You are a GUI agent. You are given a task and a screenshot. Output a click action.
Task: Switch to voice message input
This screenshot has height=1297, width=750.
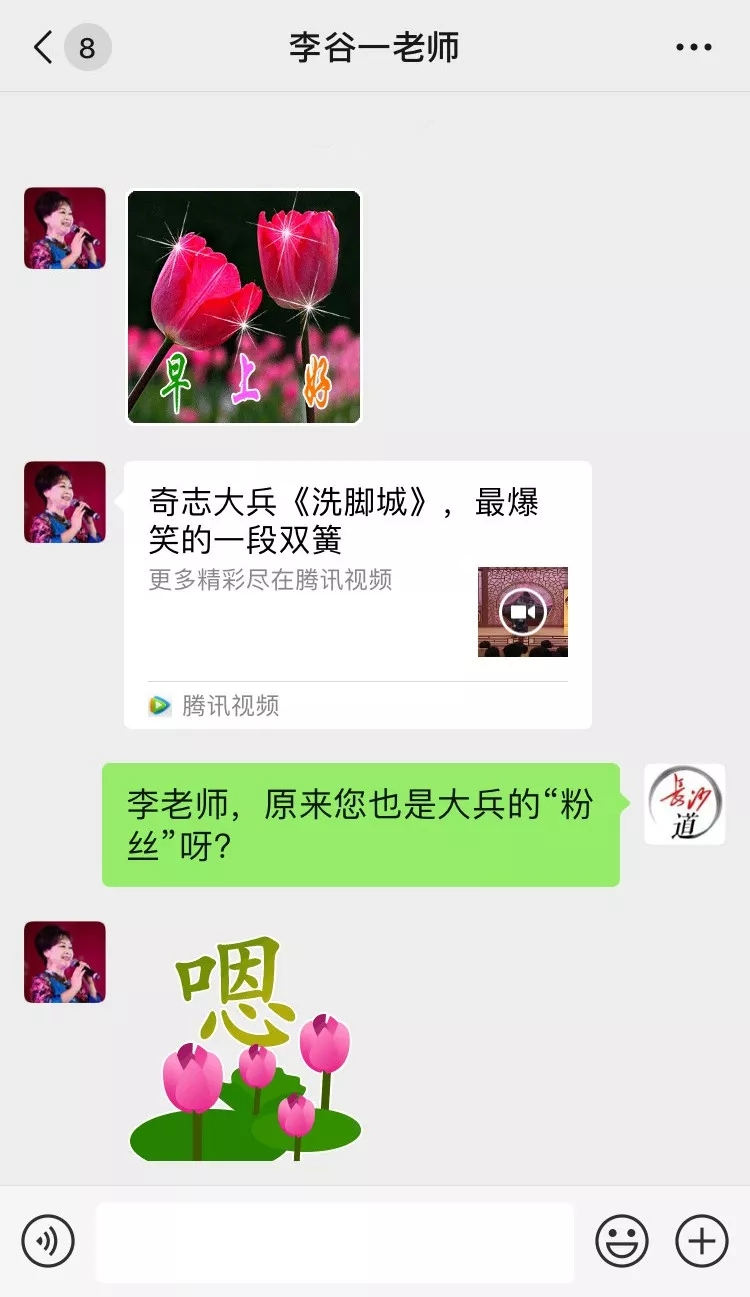[48, 1241]
